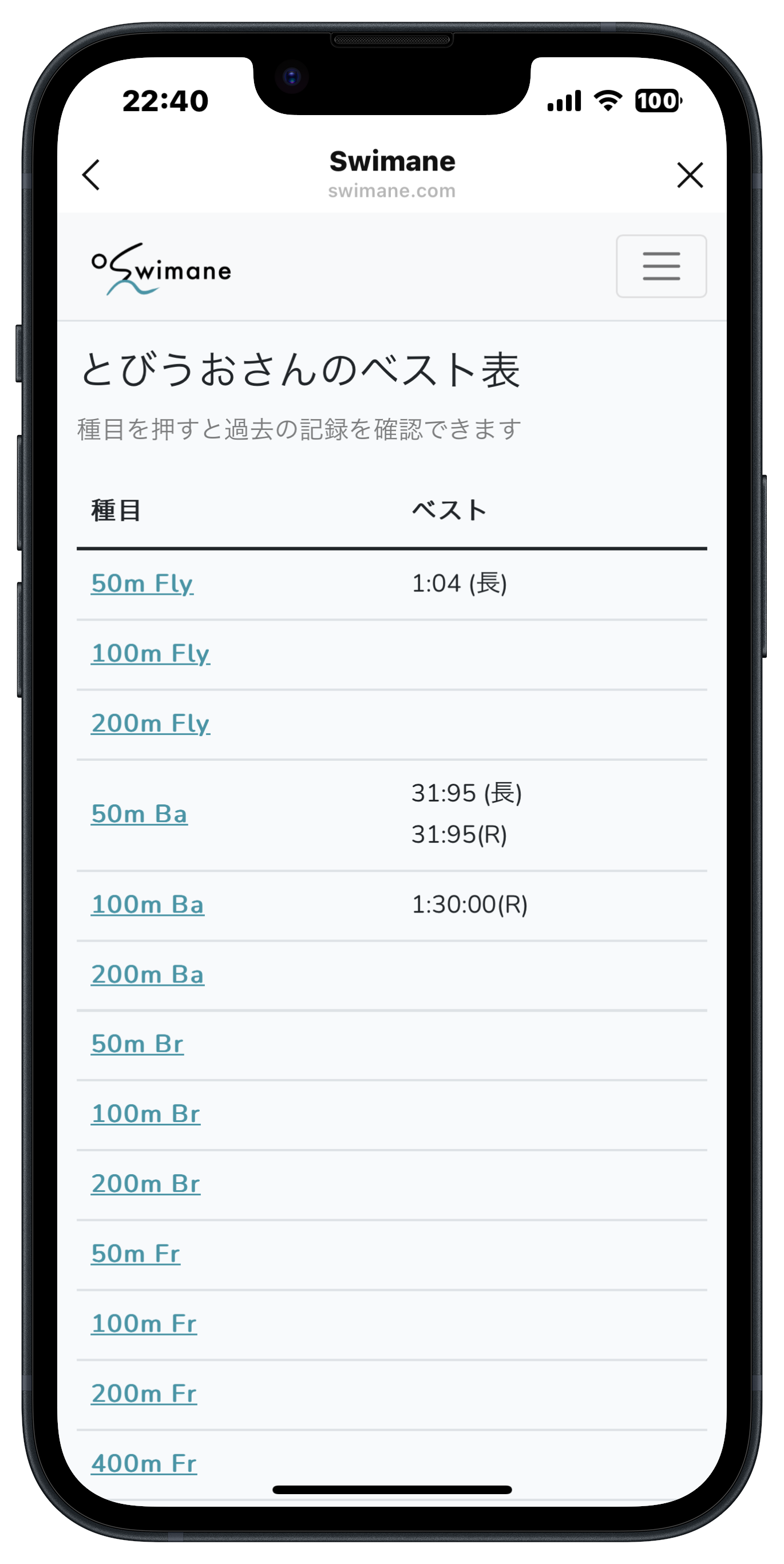Open the 50m Fly record history

pyautogui.click(x=141, y=582)
